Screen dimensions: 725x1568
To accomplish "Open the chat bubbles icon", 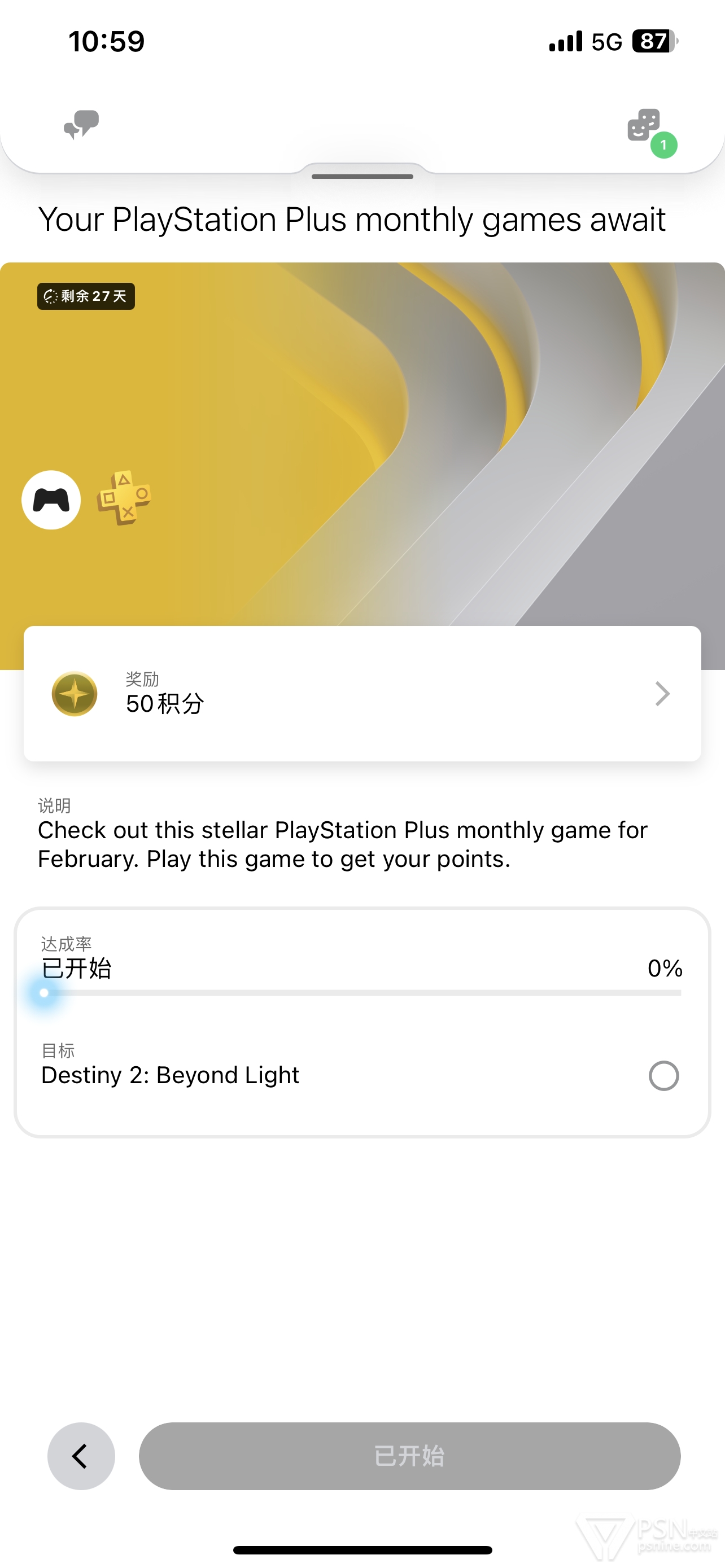I will 81,125.
